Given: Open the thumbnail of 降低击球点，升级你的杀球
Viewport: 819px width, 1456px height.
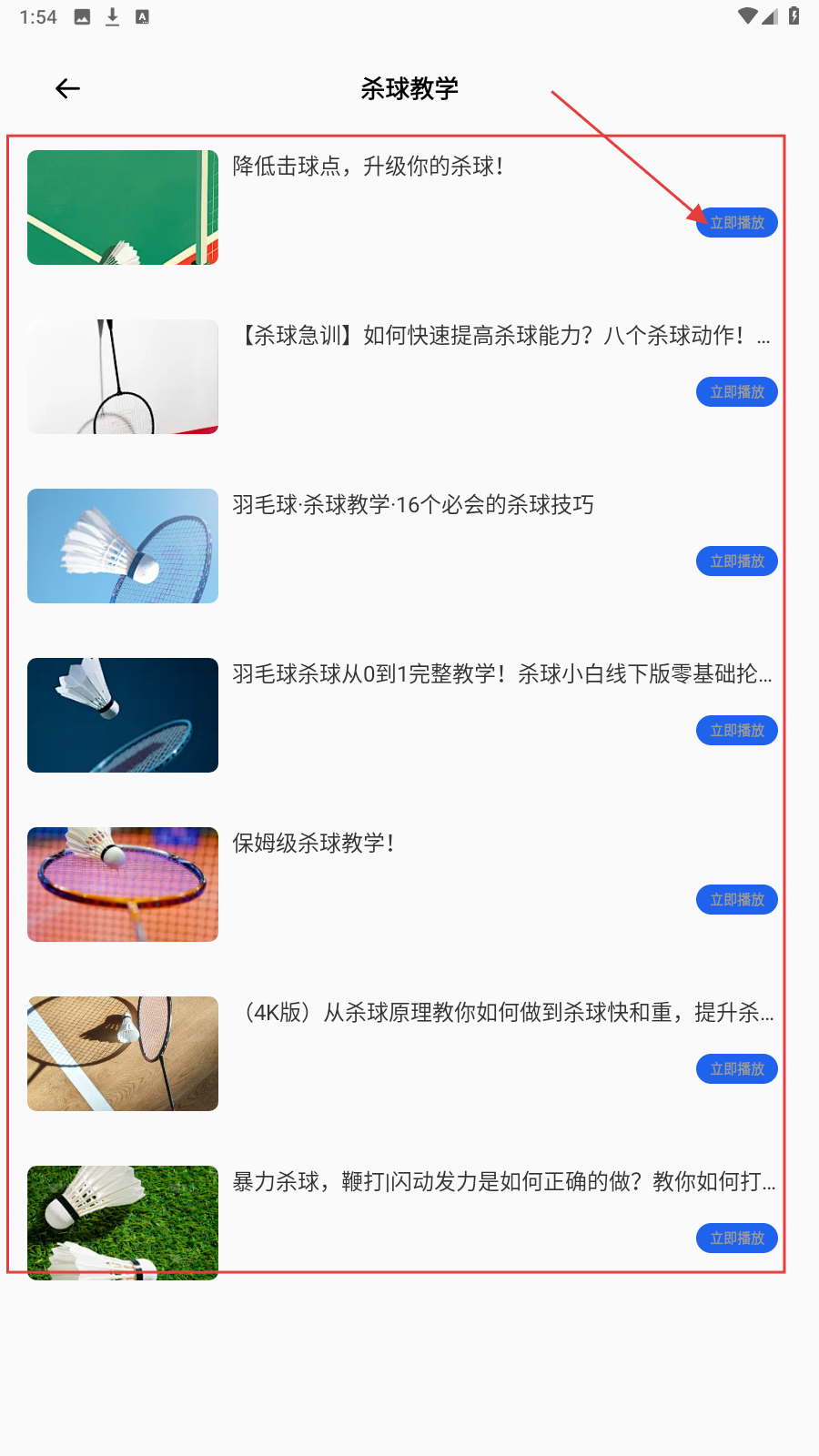Looking at the screenshot, I should [x=123, y=207].
